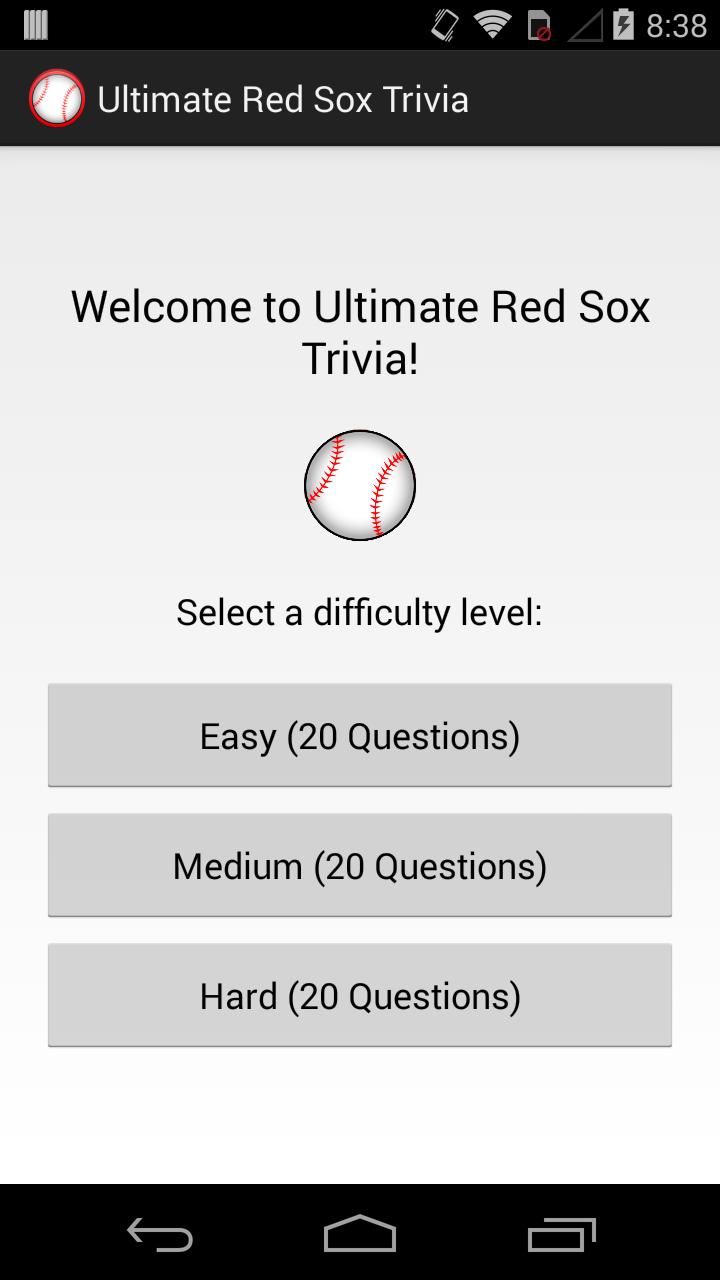Click the Select a difficulty level text
This screenshot has width=720, height=1280.
360,612
